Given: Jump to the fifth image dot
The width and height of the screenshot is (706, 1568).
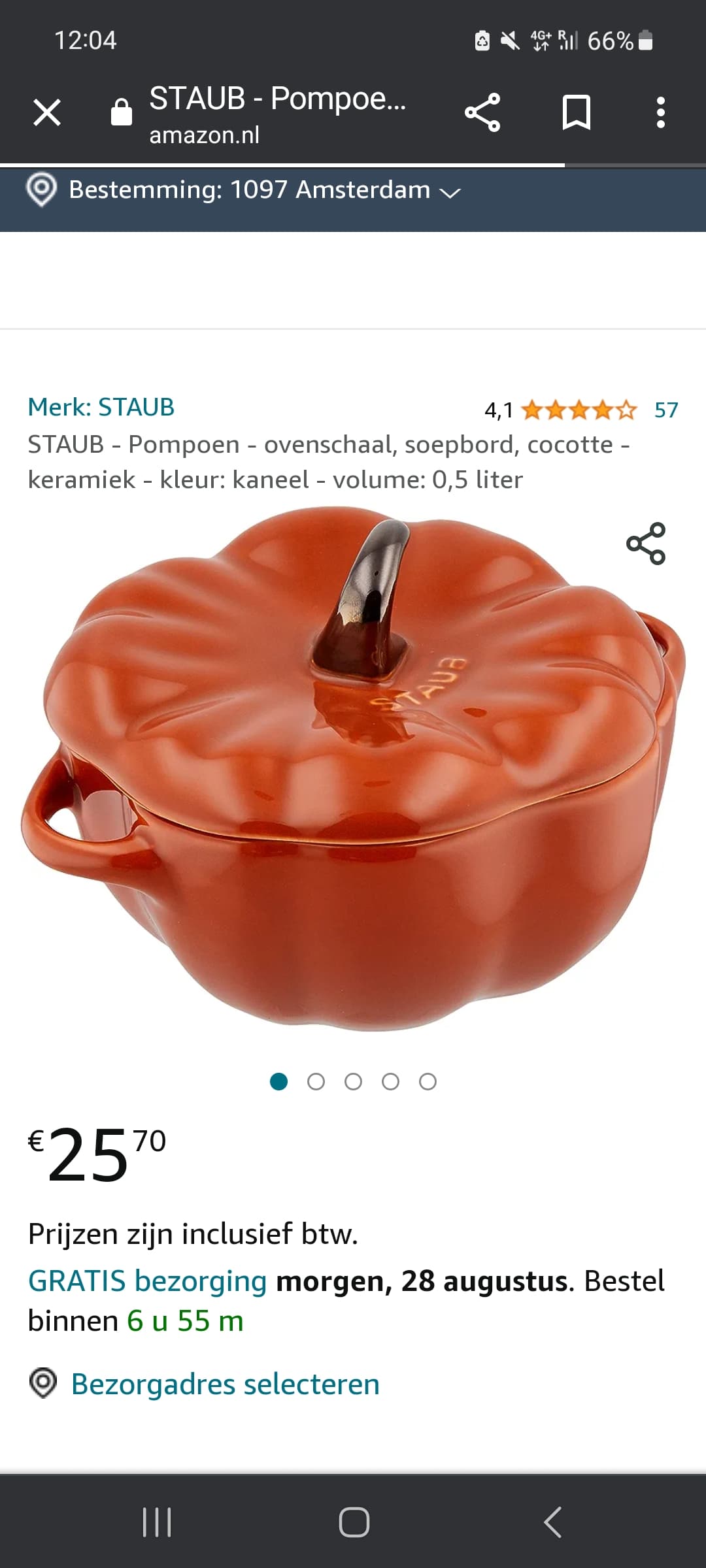Looking at the screenshot, I should pos(428,1082).
